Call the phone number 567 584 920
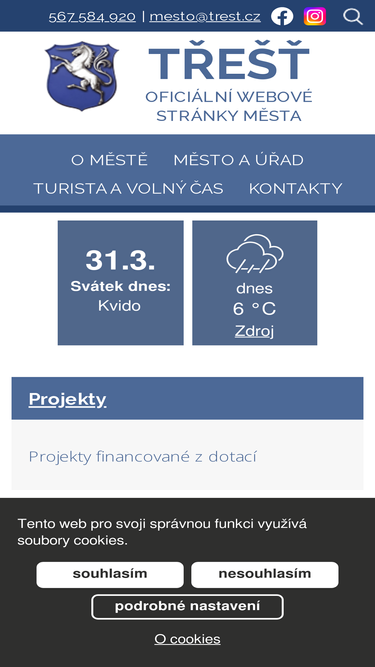Image resolution: width=375 pixels, height=667 pixels. pos(92,17)
